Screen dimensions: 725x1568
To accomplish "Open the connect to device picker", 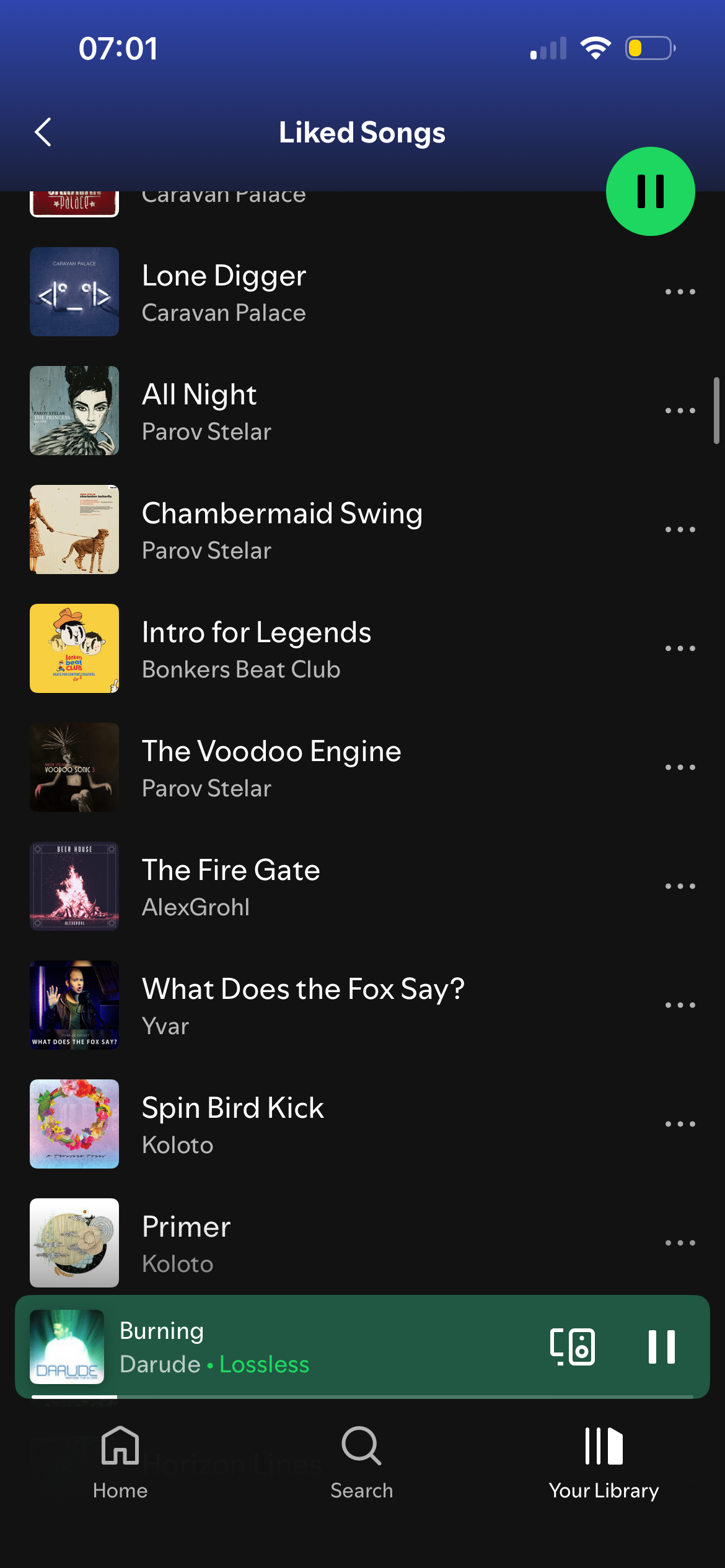I will click(x=573, y=1347).
